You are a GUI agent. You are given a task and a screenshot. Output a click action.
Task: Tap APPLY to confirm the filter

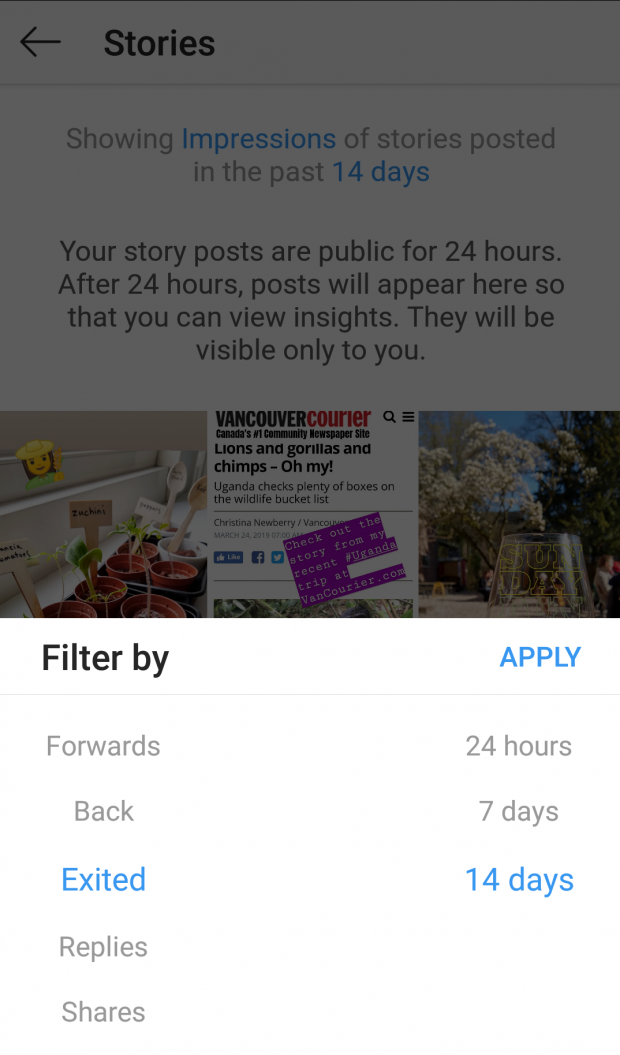540,657
